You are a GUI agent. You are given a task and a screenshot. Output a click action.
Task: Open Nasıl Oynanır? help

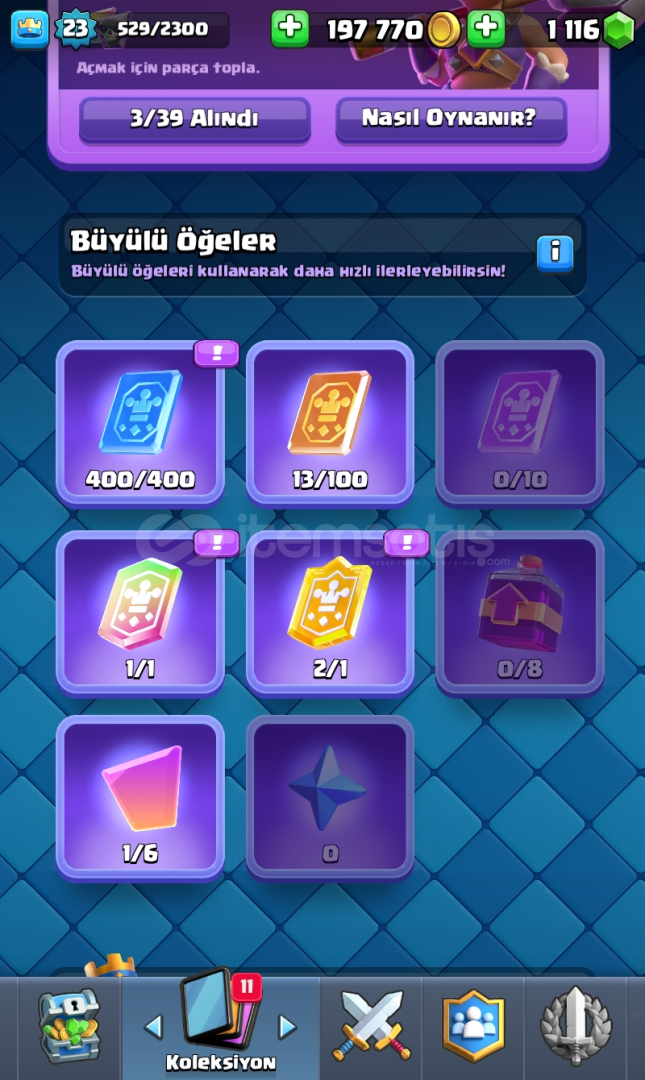tap(450, 119)
